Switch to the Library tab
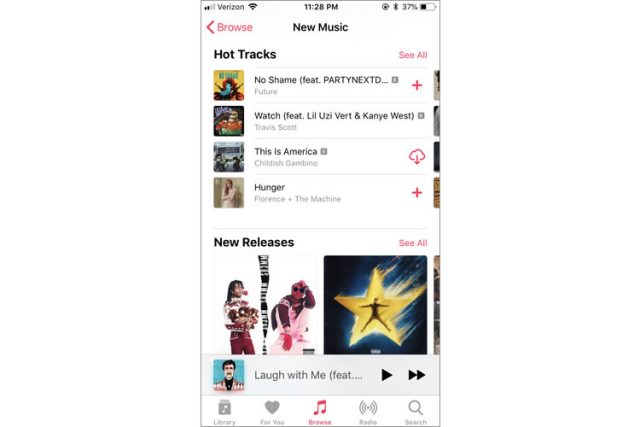Screen dimensions: 640x427 tap(225, 411)
